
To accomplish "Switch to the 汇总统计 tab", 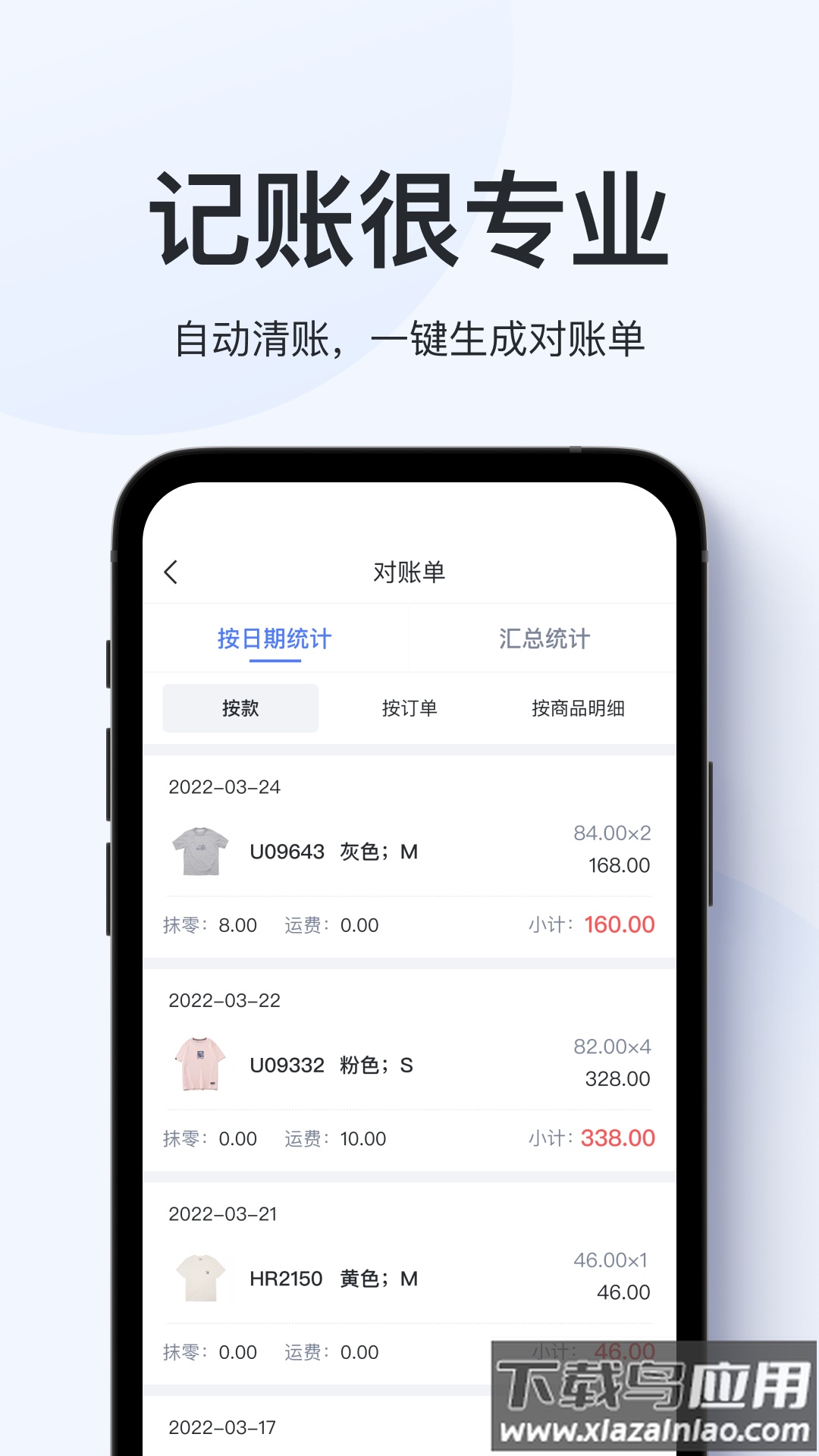I will (544, 639).
